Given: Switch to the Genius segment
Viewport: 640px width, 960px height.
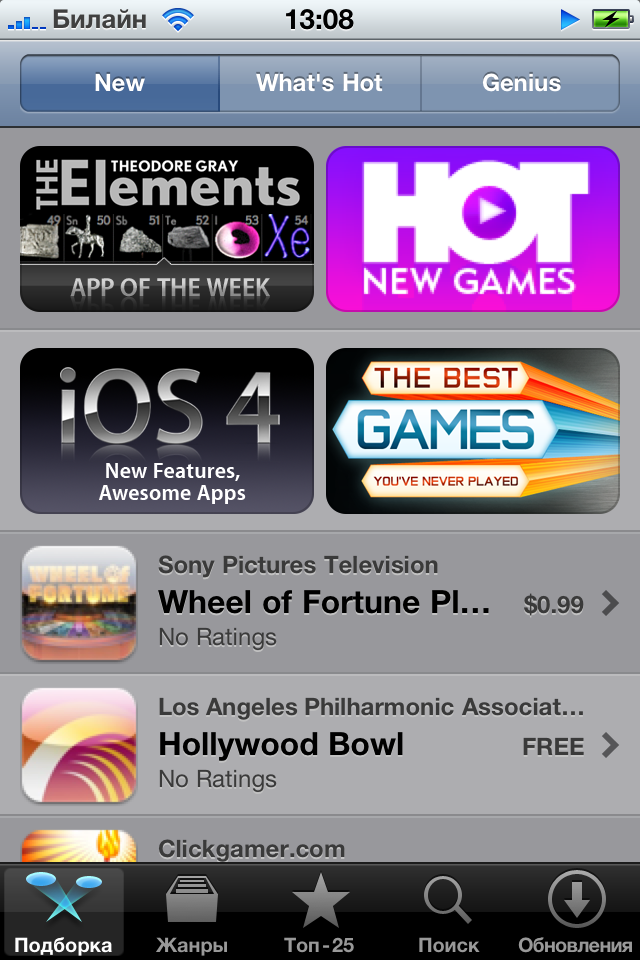Looking at the screenshot, I should click(x=520, y=83).
